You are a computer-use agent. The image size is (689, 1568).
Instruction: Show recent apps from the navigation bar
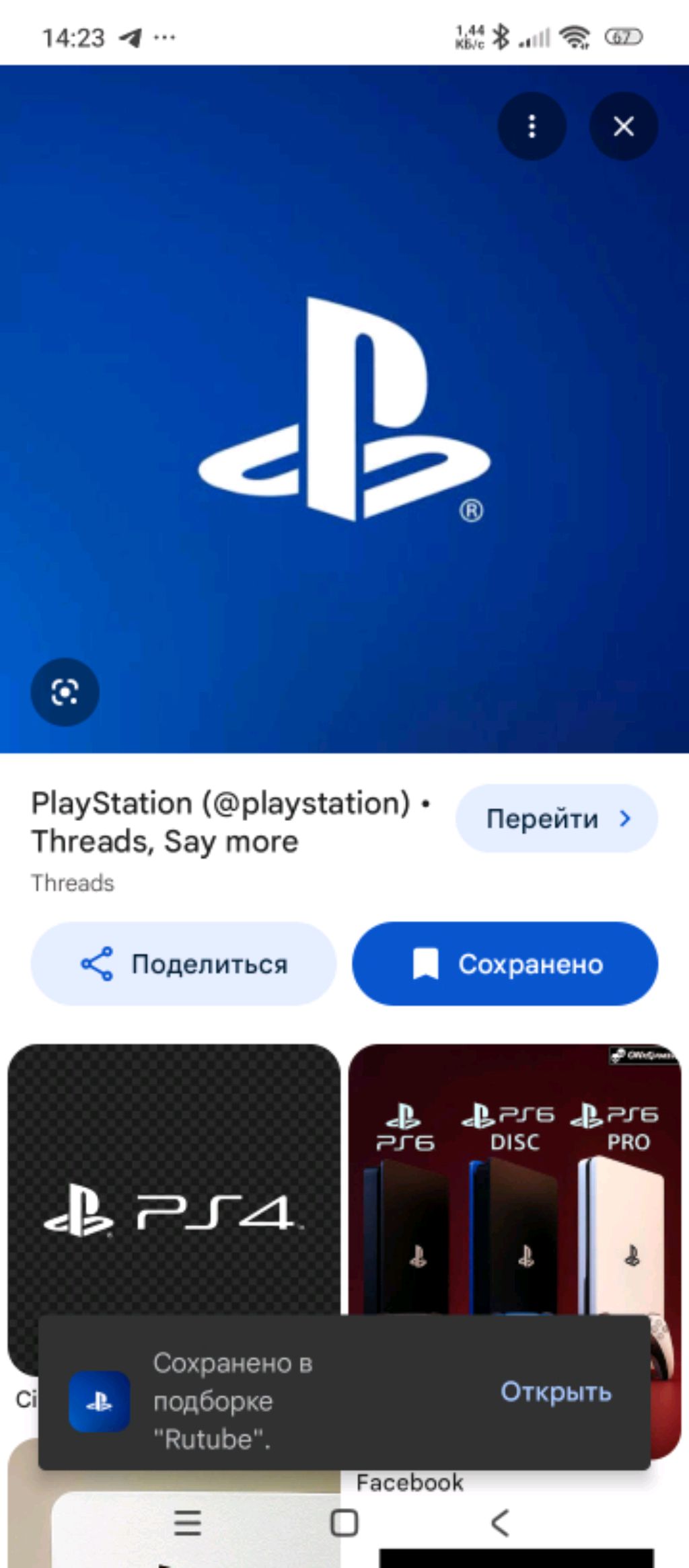(x=188, y=1523)
